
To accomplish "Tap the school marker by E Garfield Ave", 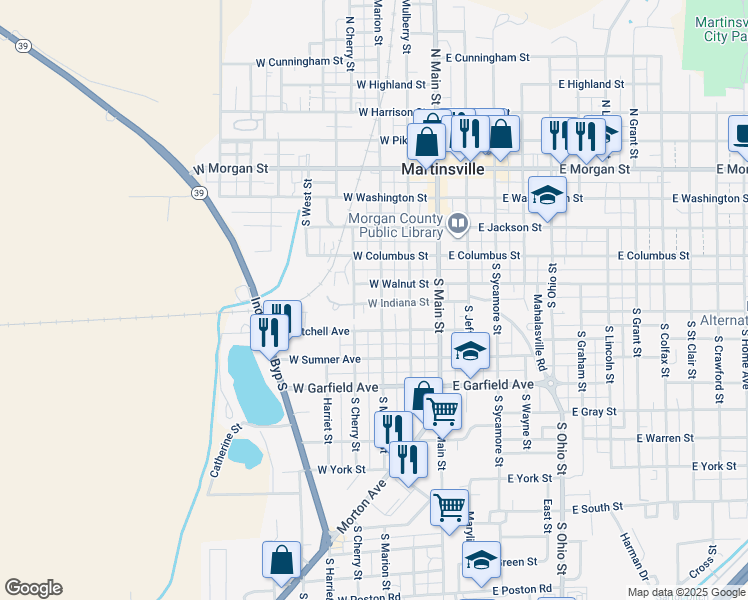I will pyautogui.click(x=470, y=351).
